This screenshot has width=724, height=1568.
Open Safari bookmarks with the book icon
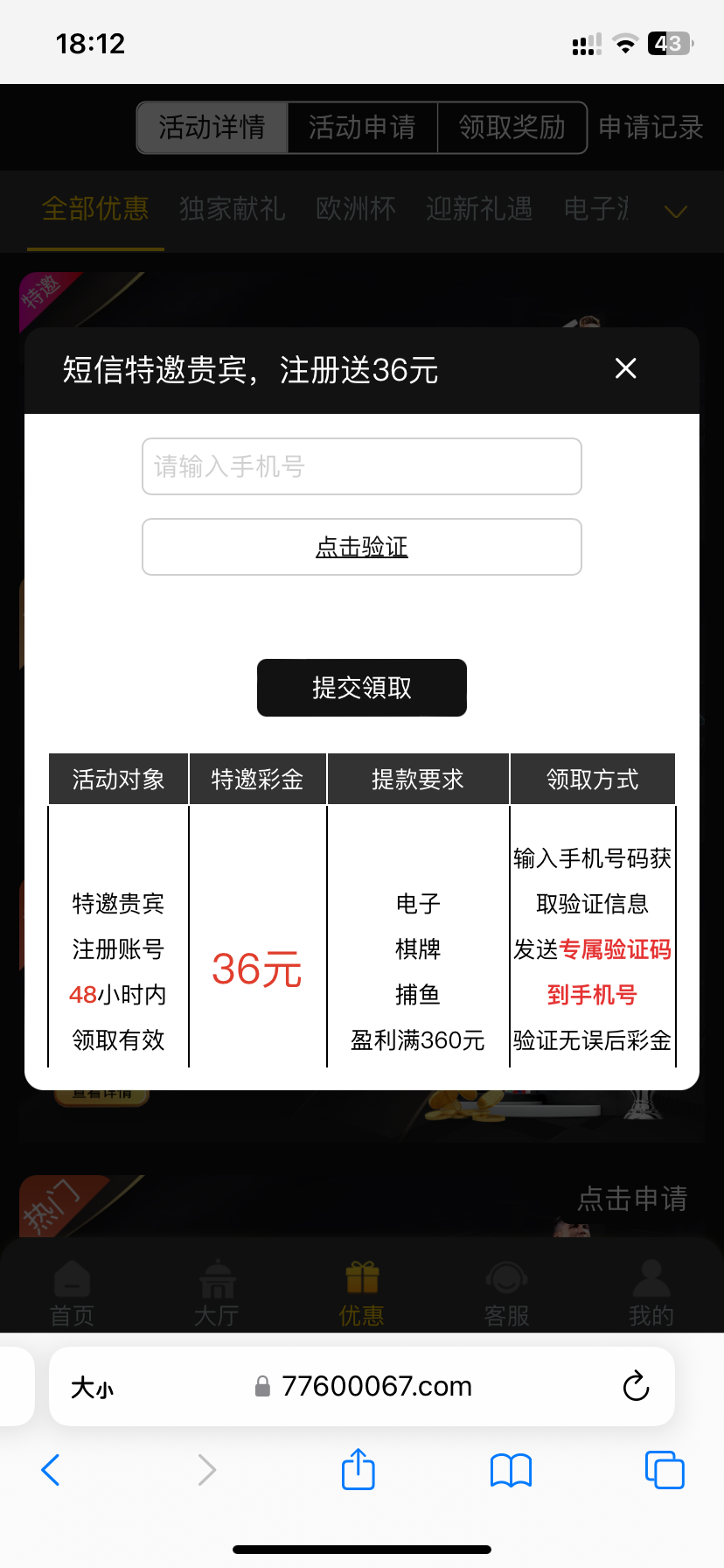click(511, 1471)
